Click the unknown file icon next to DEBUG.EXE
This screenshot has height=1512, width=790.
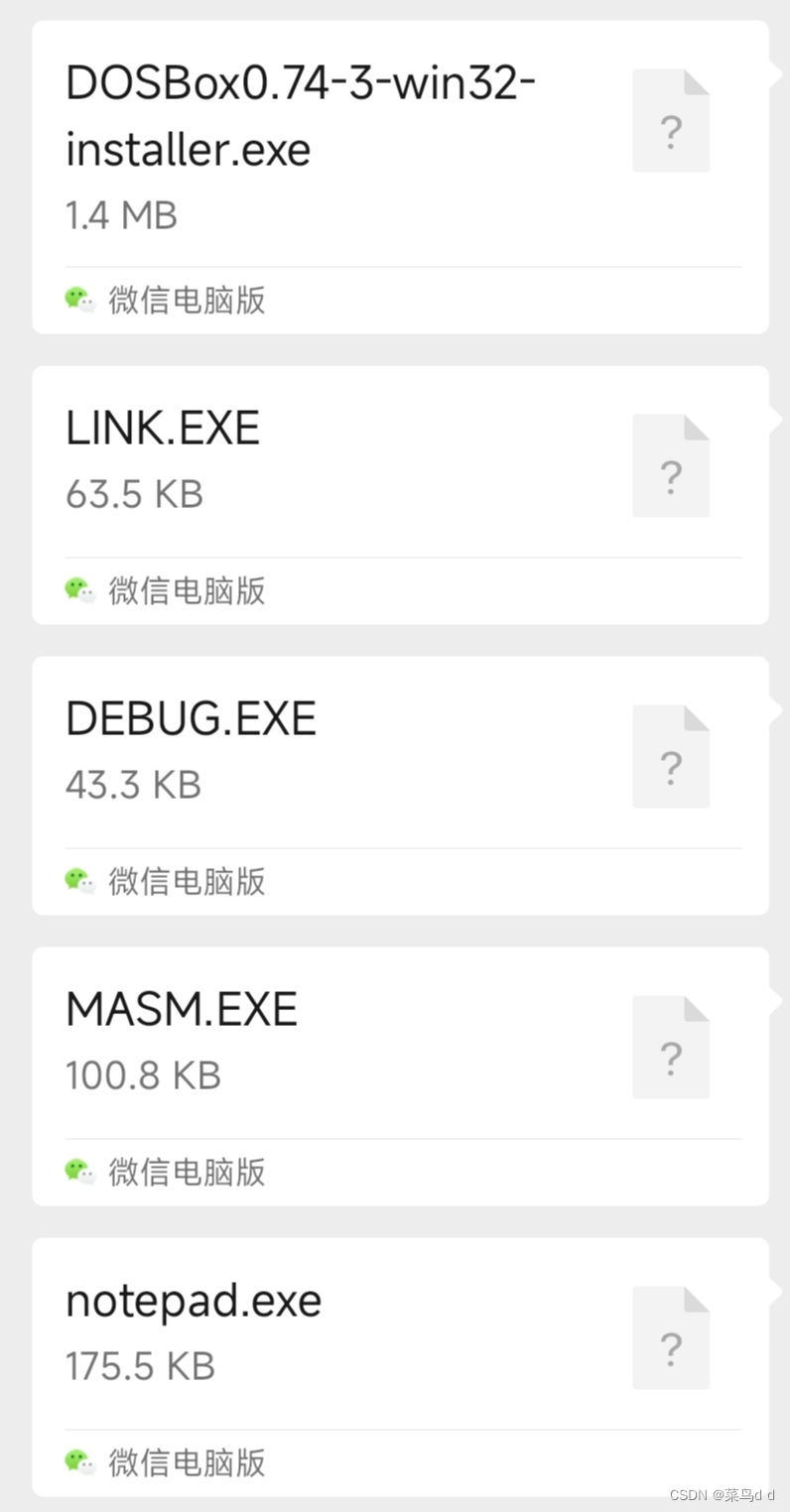coord(671,755)
